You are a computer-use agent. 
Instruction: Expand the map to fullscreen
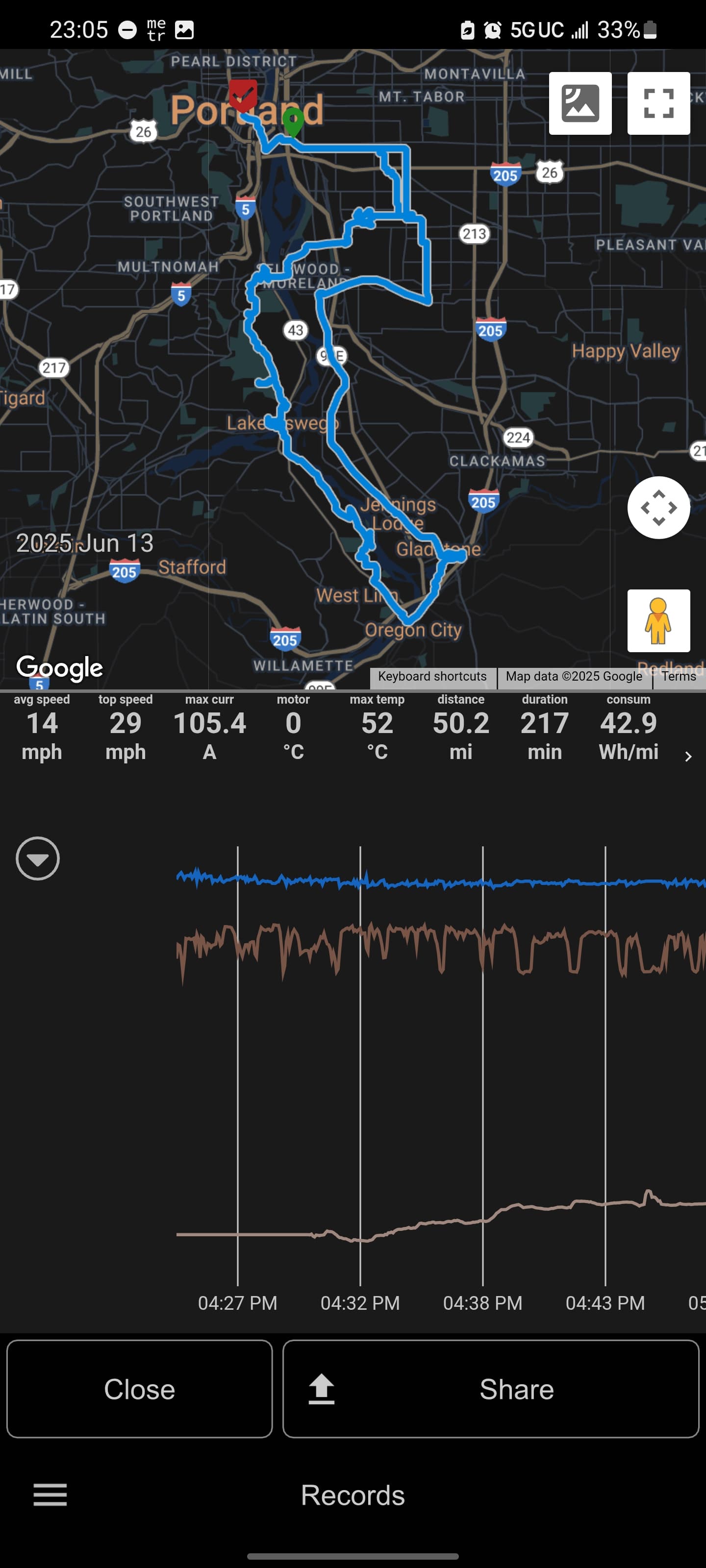(658, 103)
